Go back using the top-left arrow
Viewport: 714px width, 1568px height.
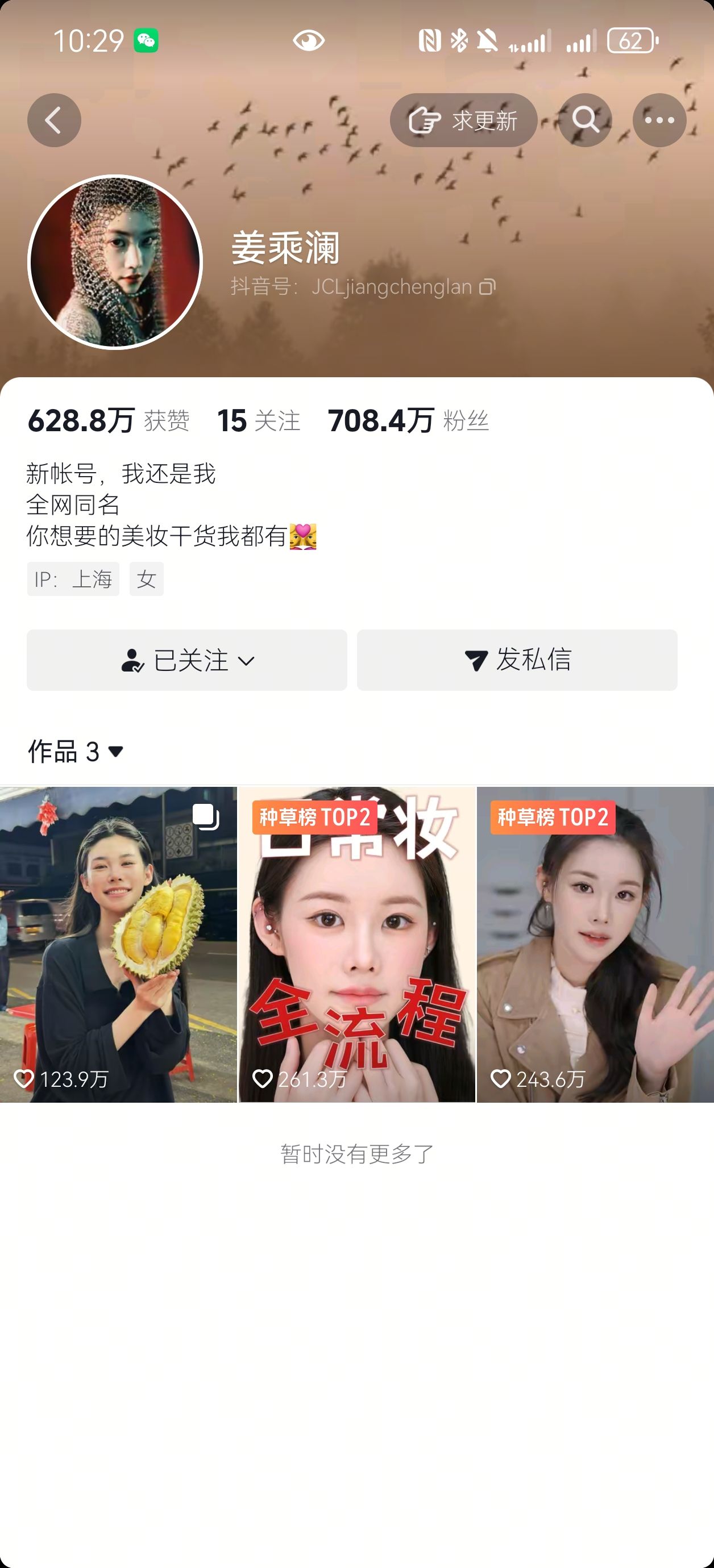click(x=54, y=120)
